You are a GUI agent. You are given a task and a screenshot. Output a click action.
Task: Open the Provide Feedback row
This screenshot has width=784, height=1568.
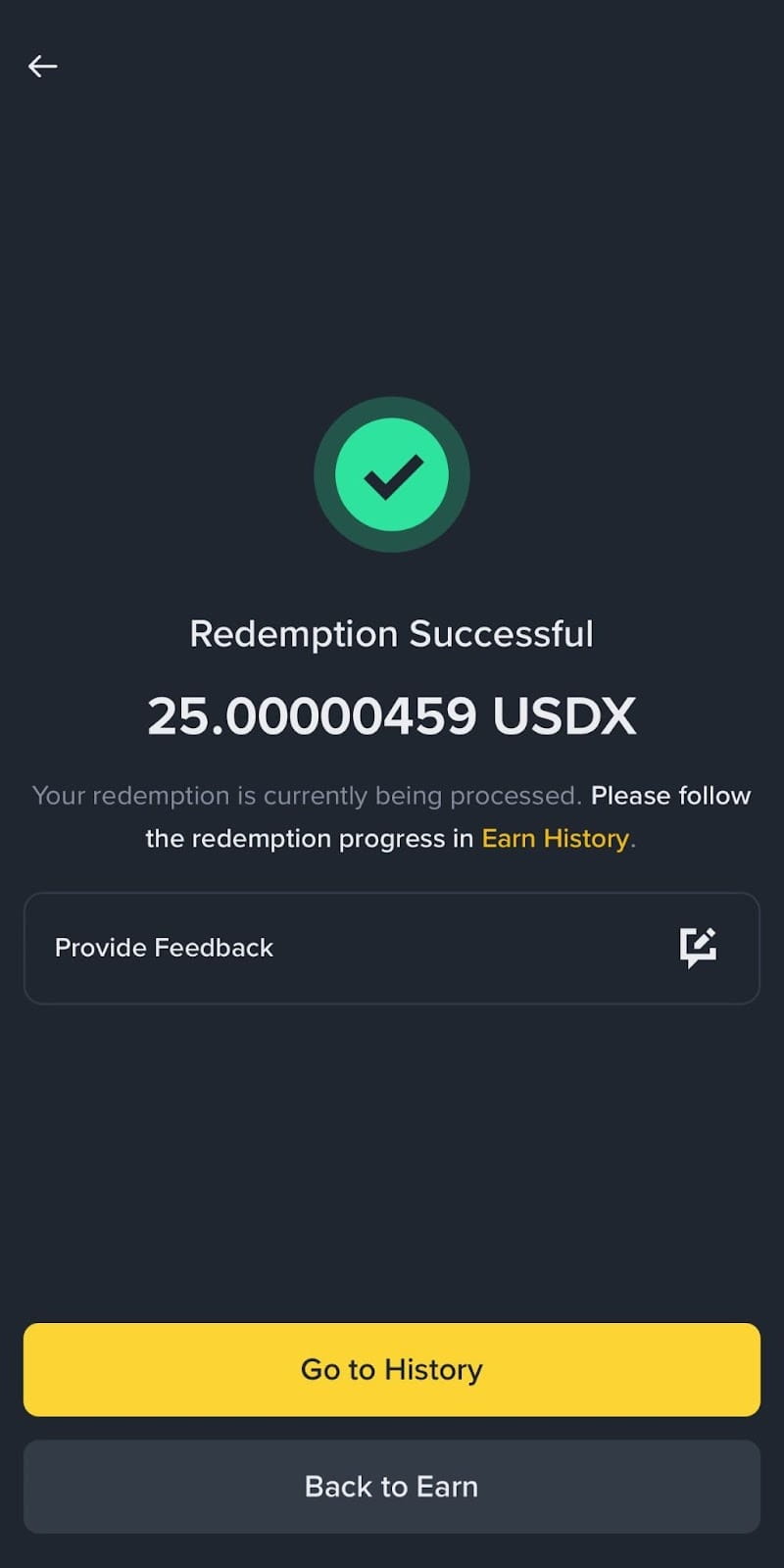pyautogui.click(x=392, y=948)
